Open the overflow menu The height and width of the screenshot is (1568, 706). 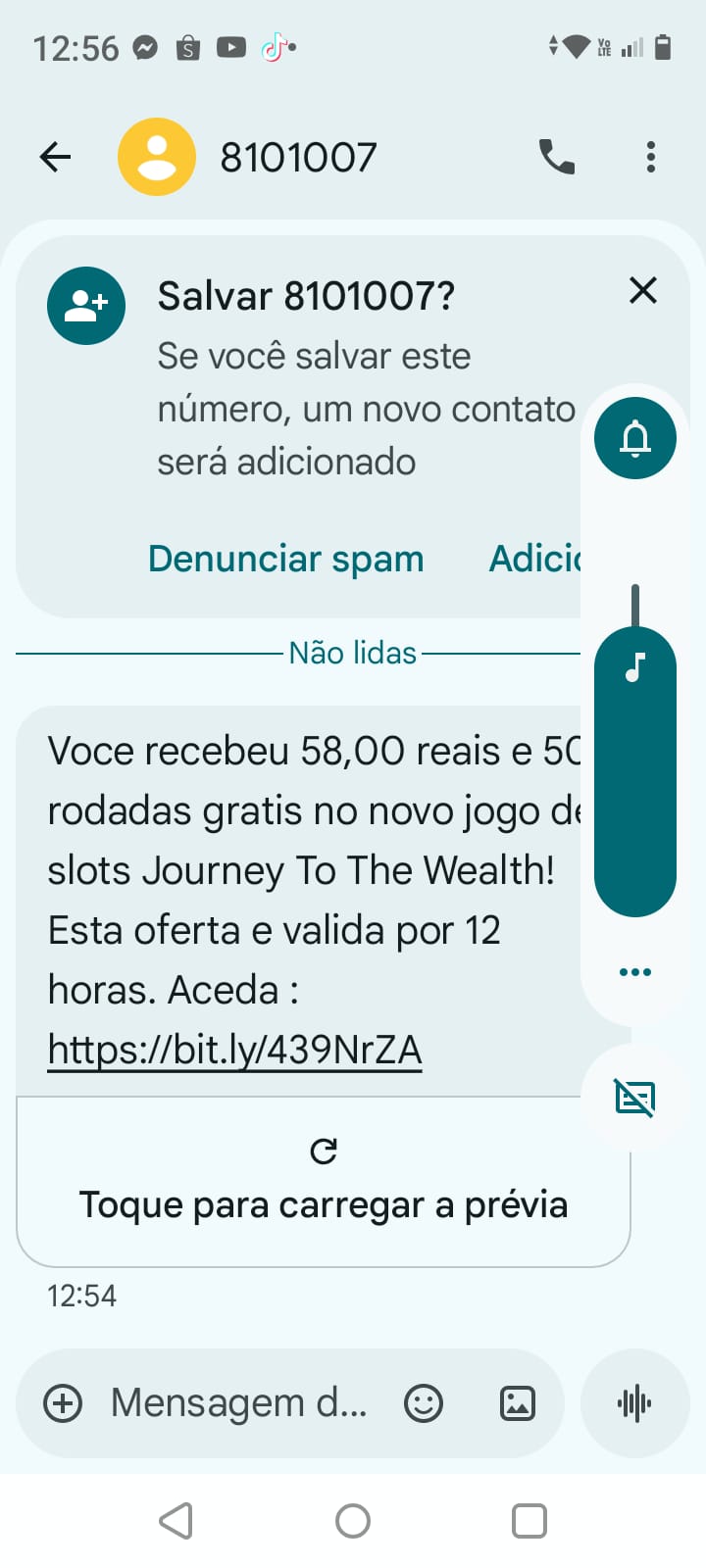[650, 157]
